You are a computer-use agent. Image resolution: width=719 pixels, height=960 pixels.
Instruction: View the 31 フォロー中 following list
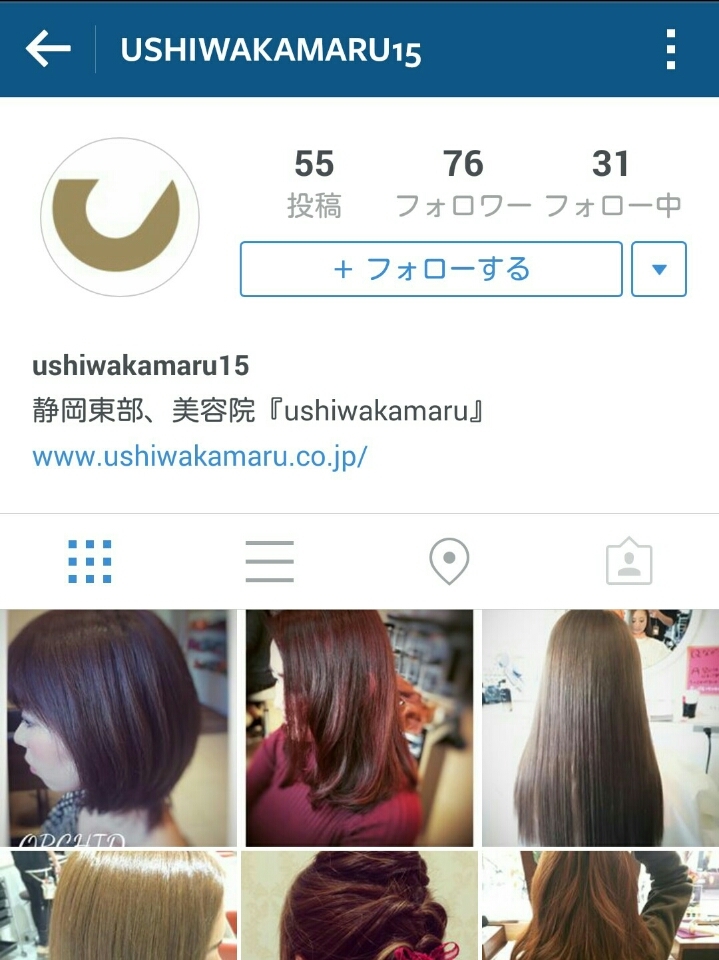pos(612,183)
